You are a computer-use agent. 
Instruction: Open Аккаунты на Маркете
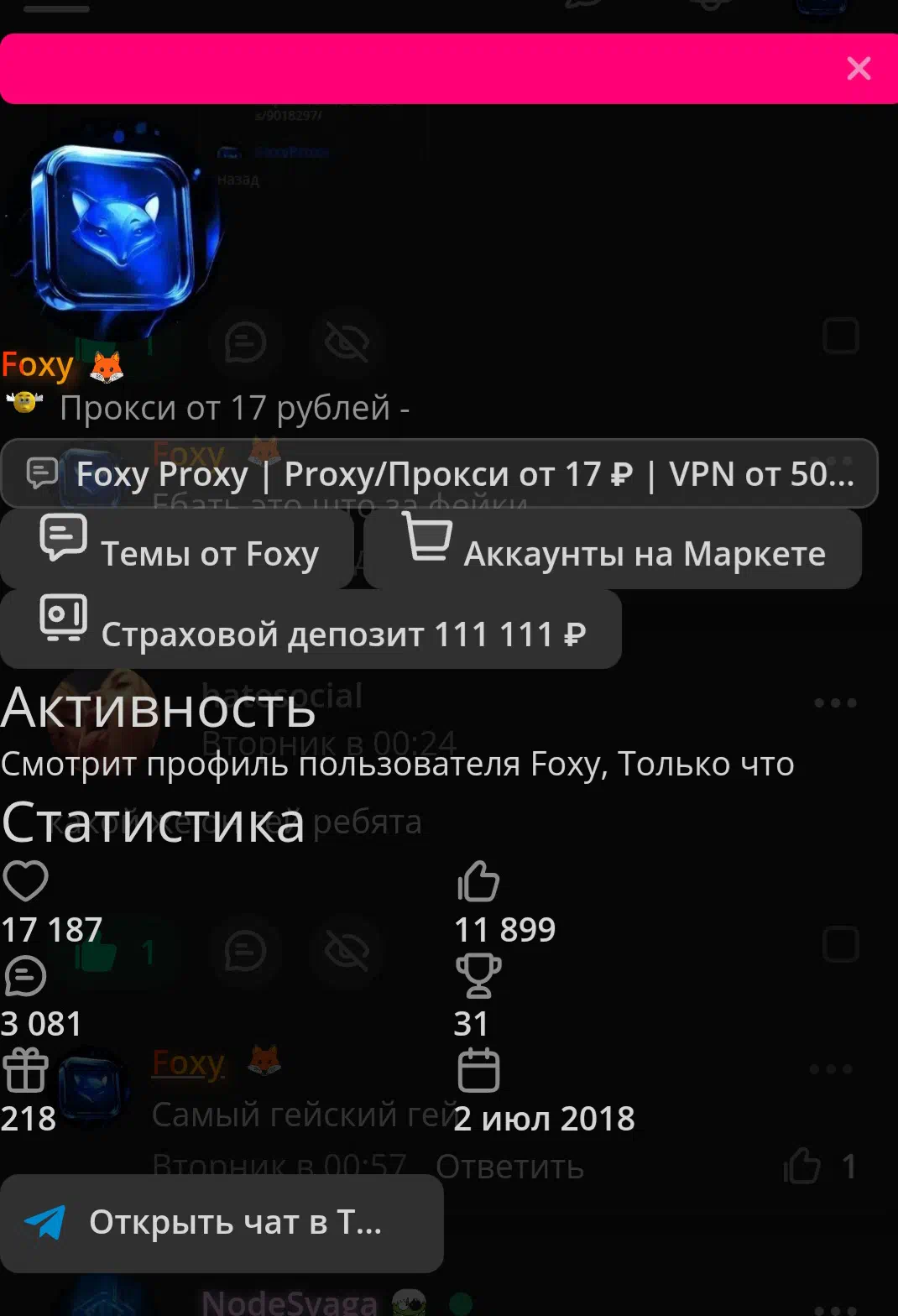point(613,551)
